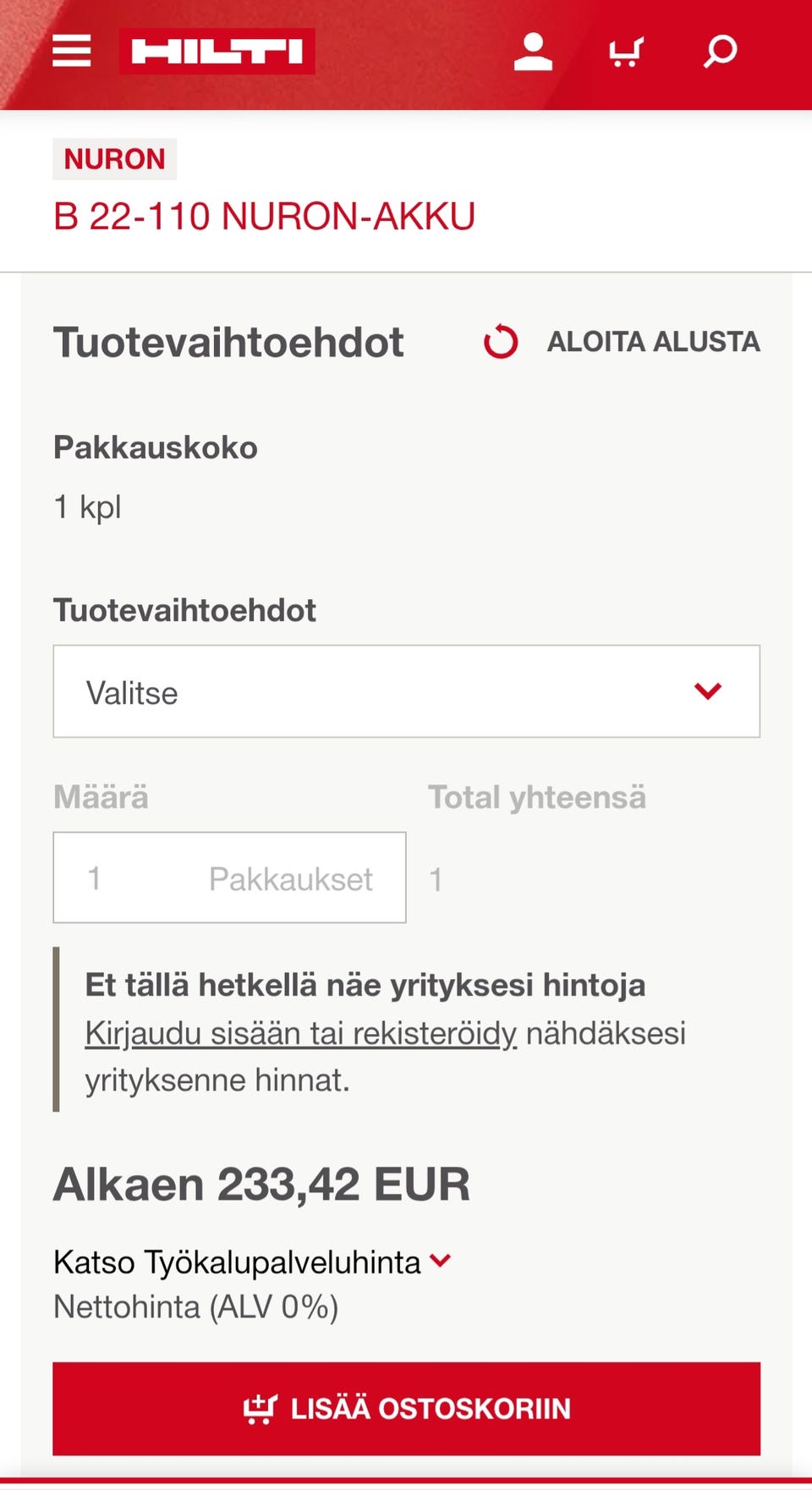This screenshot has height=1490, width=812.
Task: Click the red restart arrow icon
Action: pos(500,344)
